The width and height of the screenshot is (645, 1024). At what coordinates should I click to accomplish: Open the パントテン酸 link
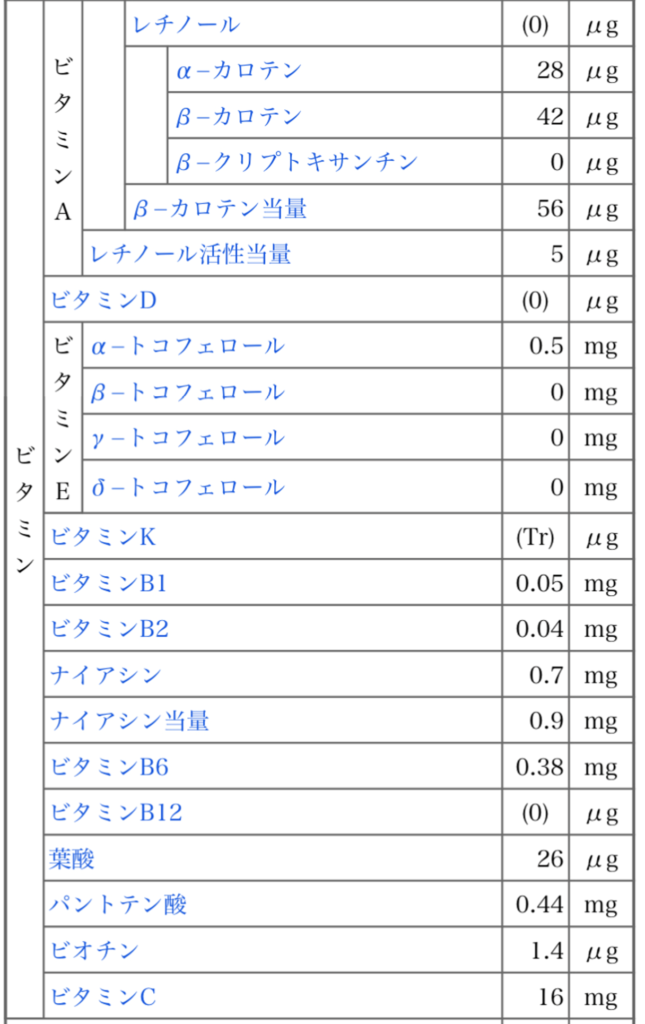pos(118,905)
